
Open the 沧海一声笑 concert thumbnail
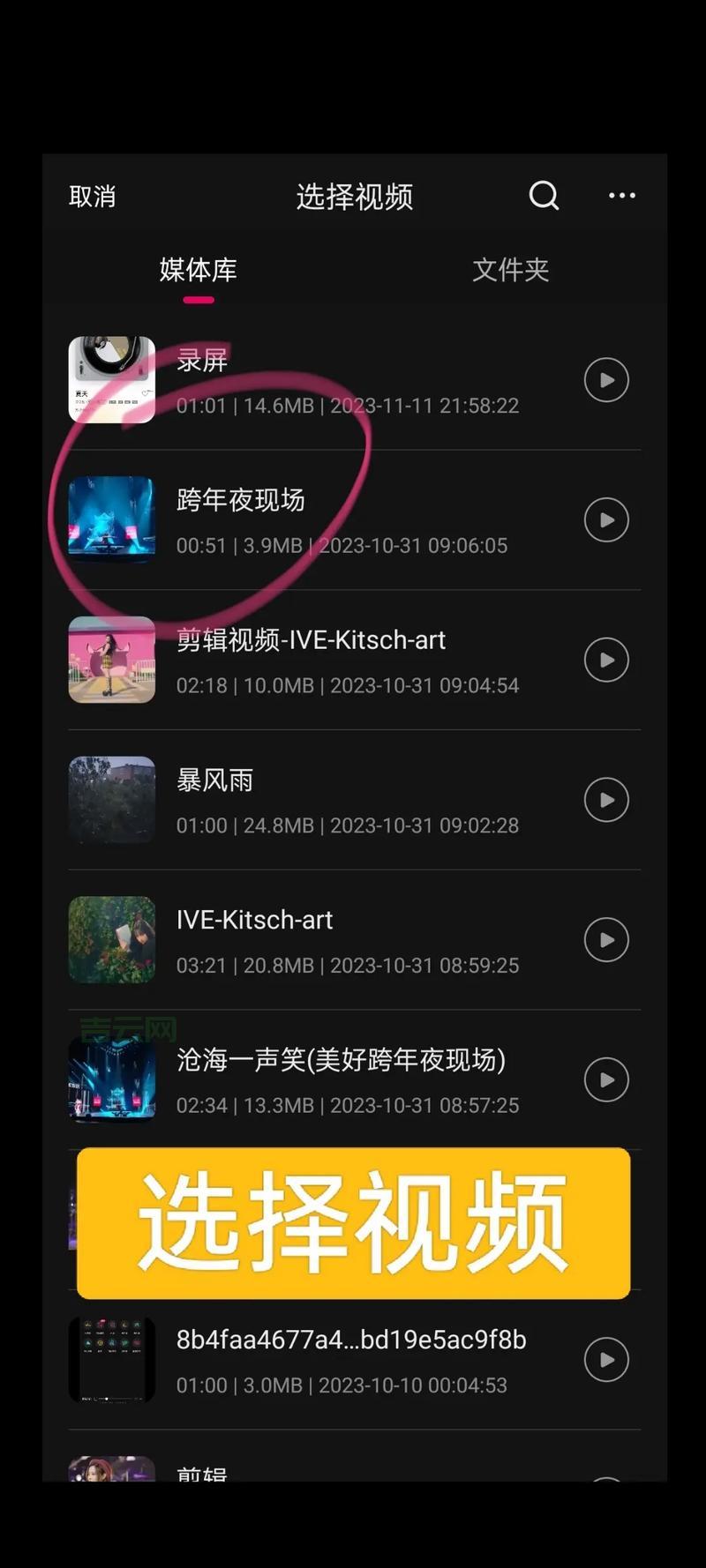(x=111, y=1079)
